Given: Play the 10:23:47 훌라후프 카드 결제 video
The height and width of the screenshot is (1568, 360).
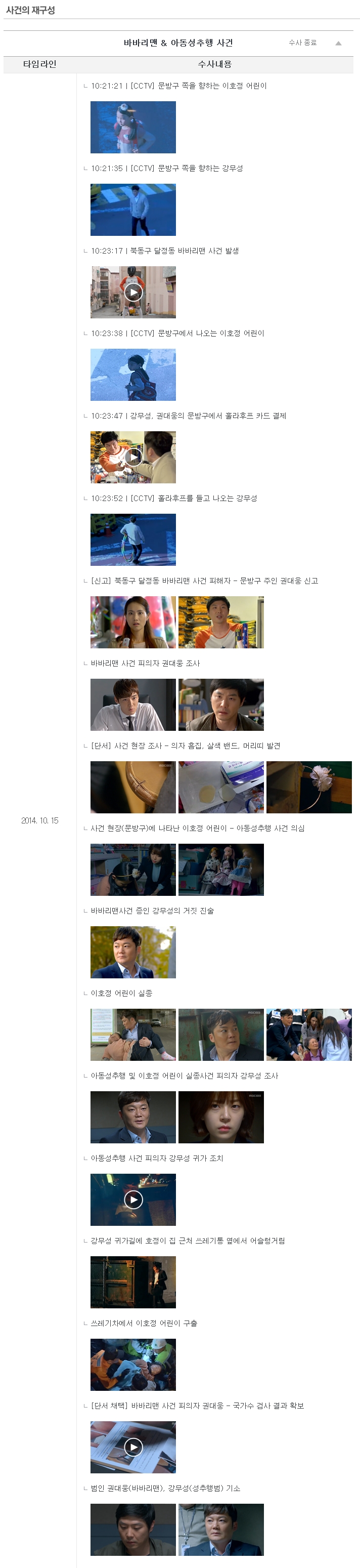Looking at the screenshot, I should tap(133, 457).
